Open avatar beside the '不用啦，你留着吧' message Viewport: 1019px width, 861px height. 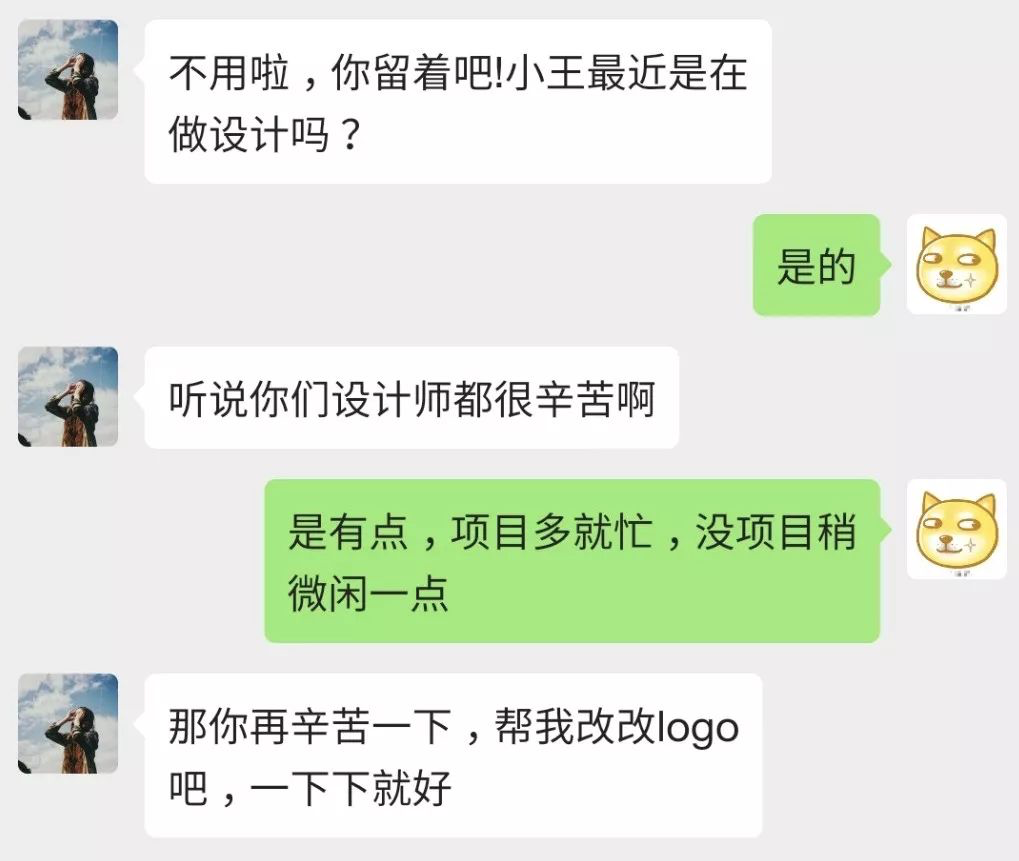click(x=68, y=70)
